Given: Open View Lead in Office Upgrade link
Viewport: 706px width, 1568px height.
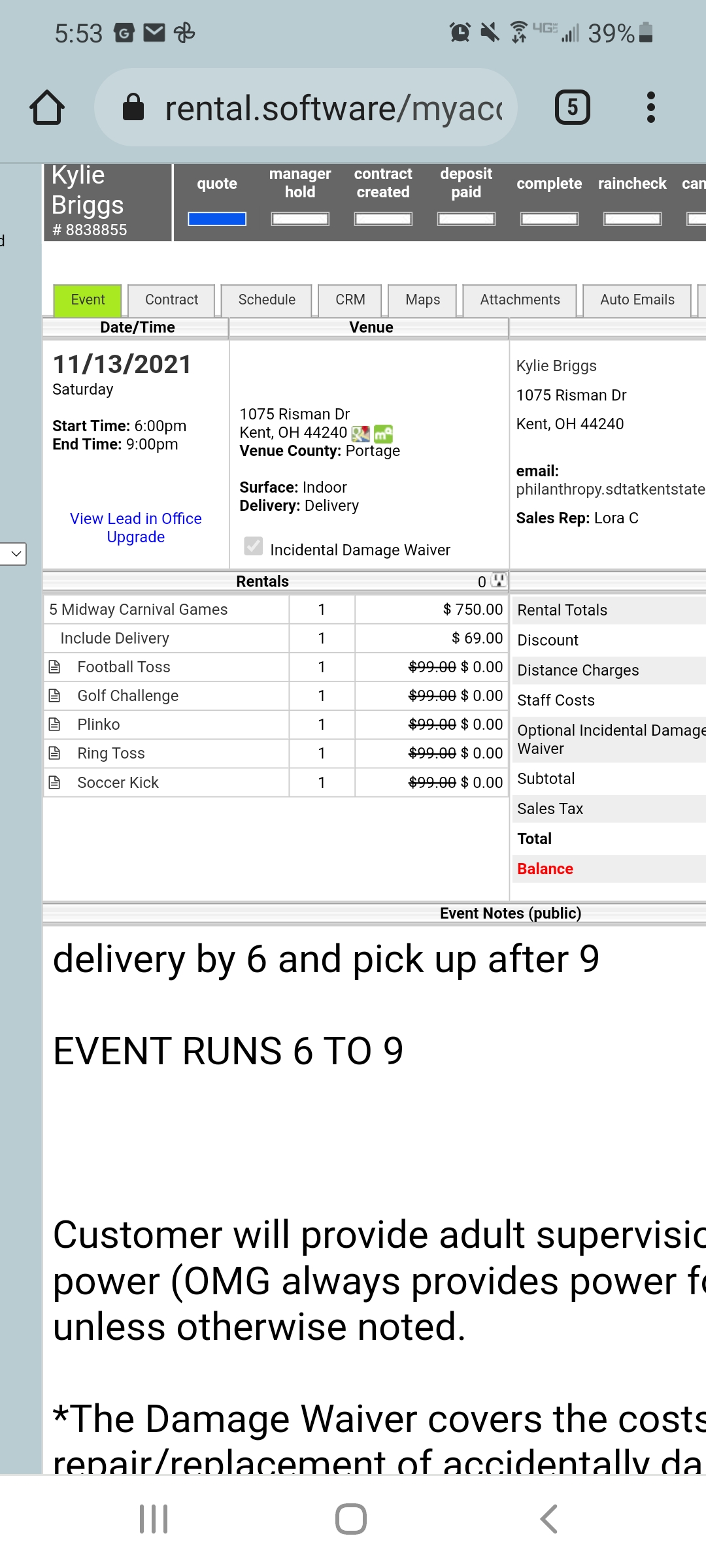Looking at the screenshot, I should click(135, 527).
